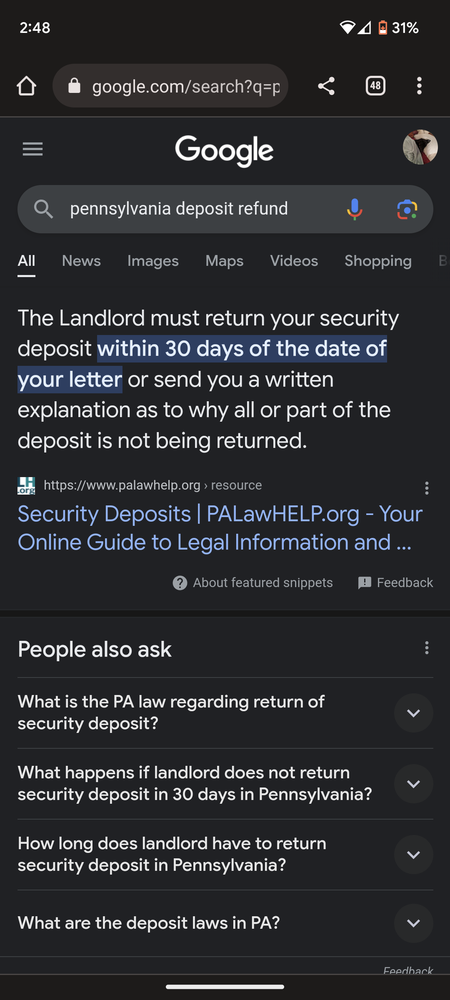Screen dimensions: 450x1000
Task: Open the Google hamburger menu
Action: point(33,149)
